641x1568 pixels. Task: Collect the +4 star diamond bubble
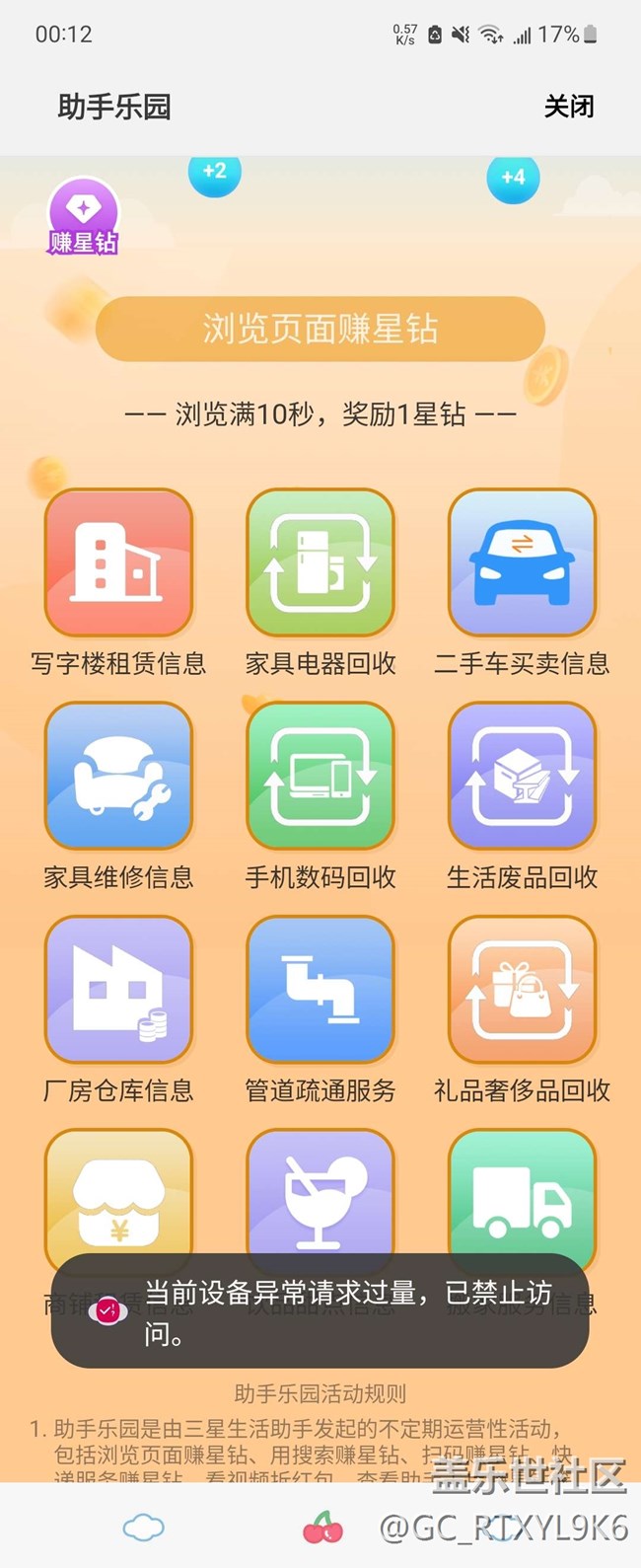tap(513, 179)
